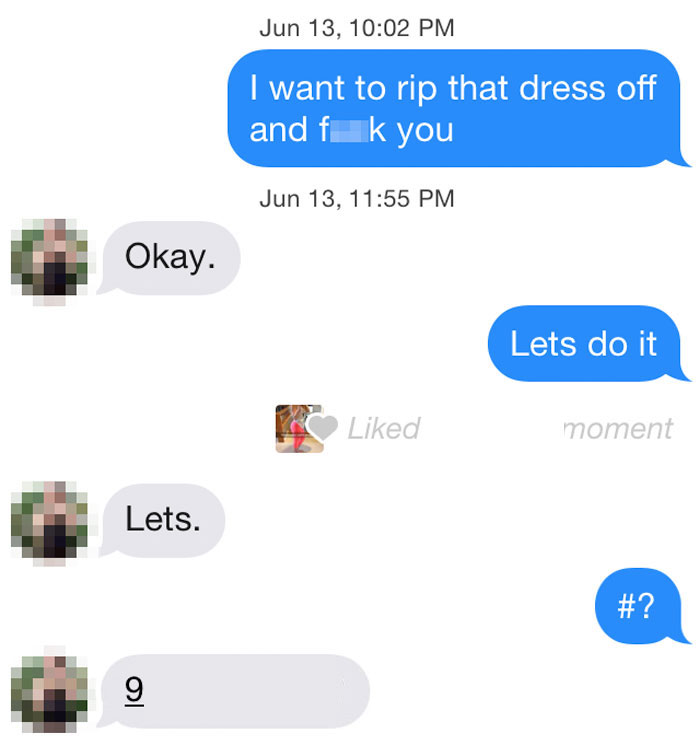The height and width of the screenshot is (745, 700).
Task: Open the underlined phone number link
Action: [x=135, y=690]
